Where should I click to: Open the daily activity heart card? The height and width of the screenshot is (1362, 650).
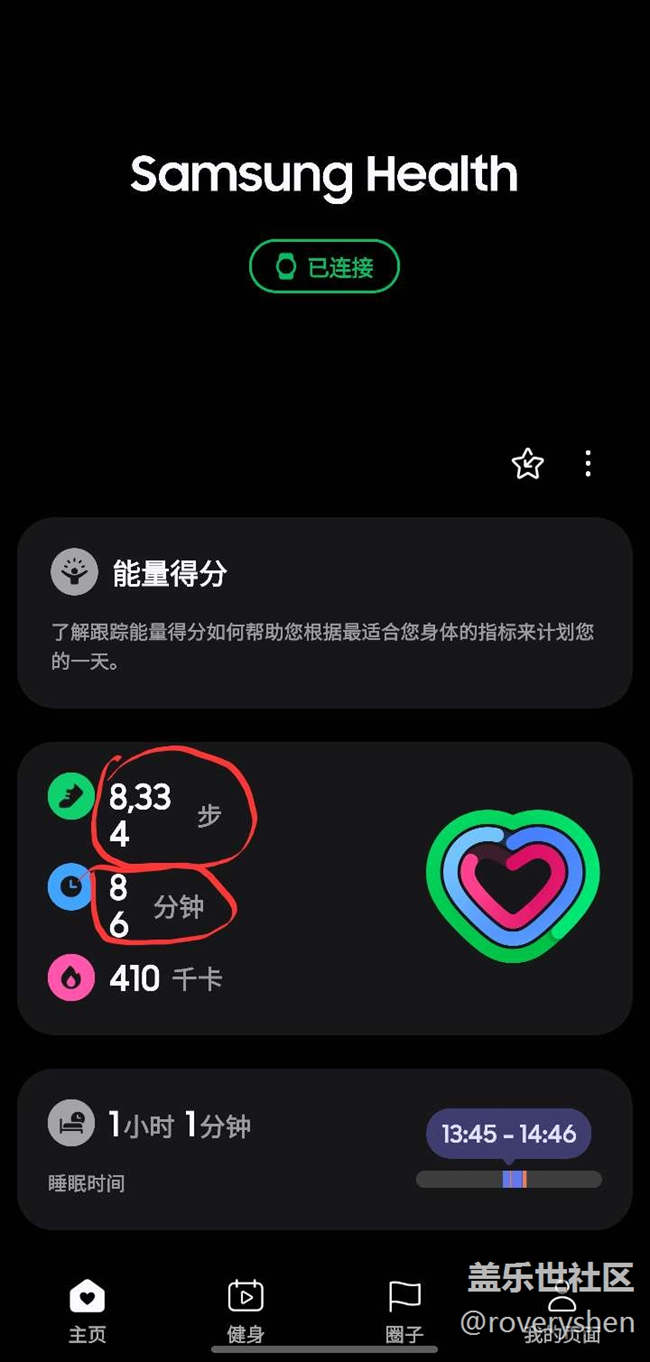coord(325,888)
